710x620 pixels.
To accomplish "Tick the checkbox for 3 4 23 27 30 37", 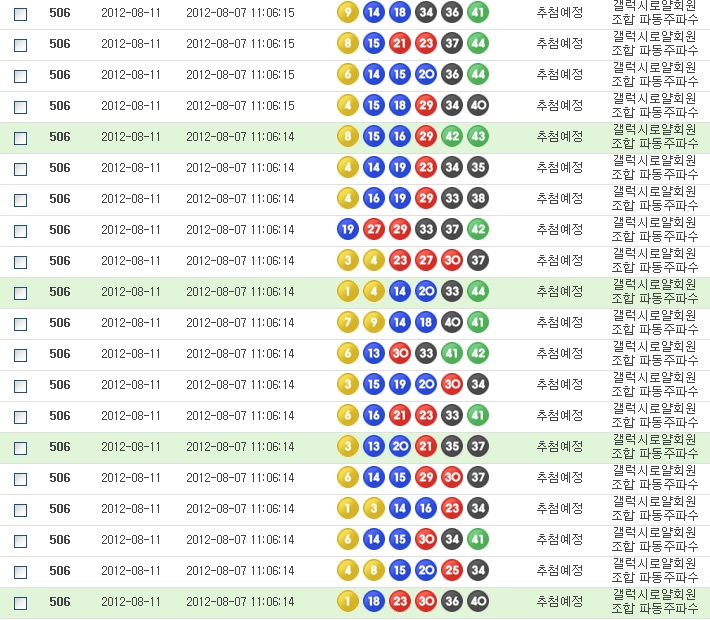I will click(20, 262).
